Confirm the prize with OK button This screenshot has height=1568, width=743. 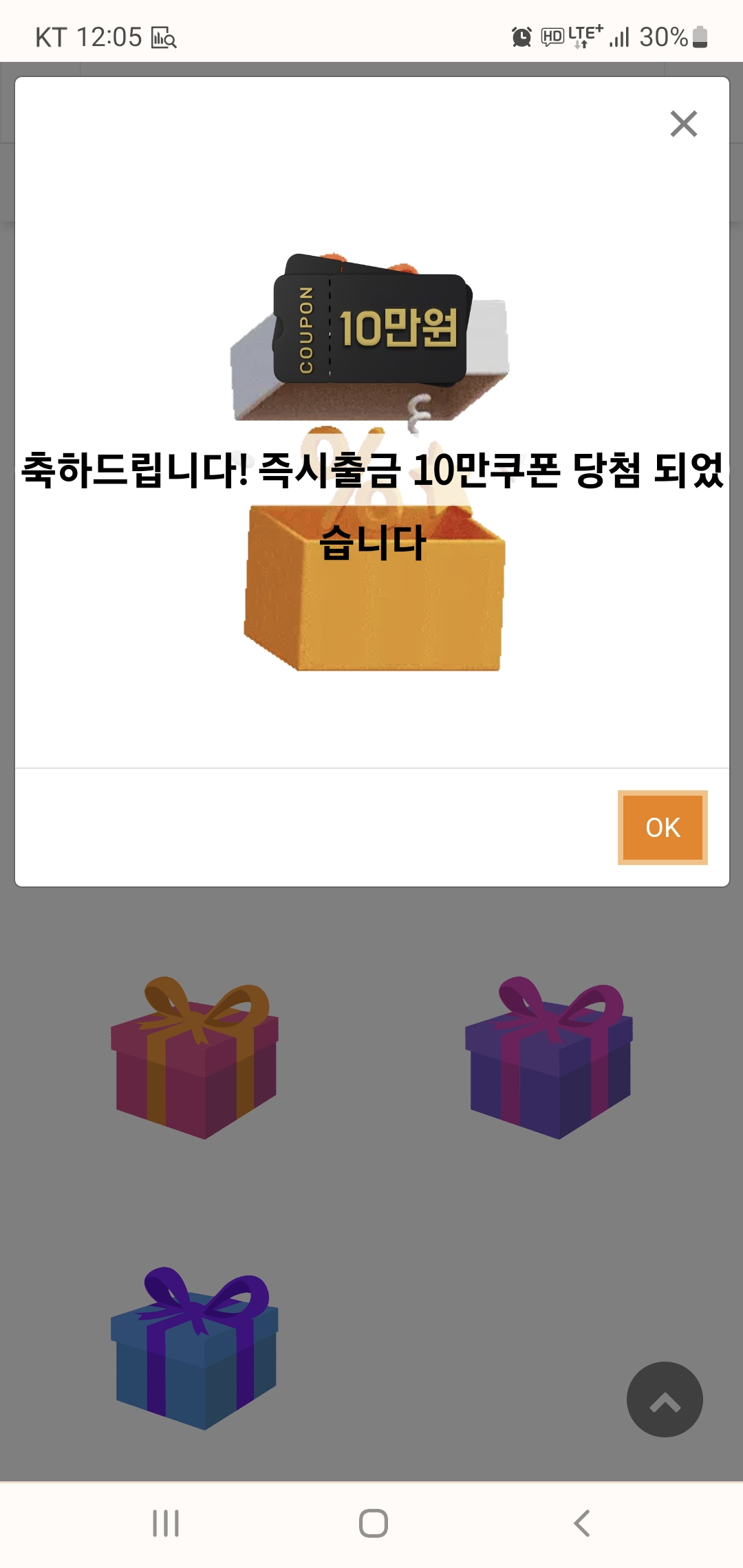(x=663, y=827)
